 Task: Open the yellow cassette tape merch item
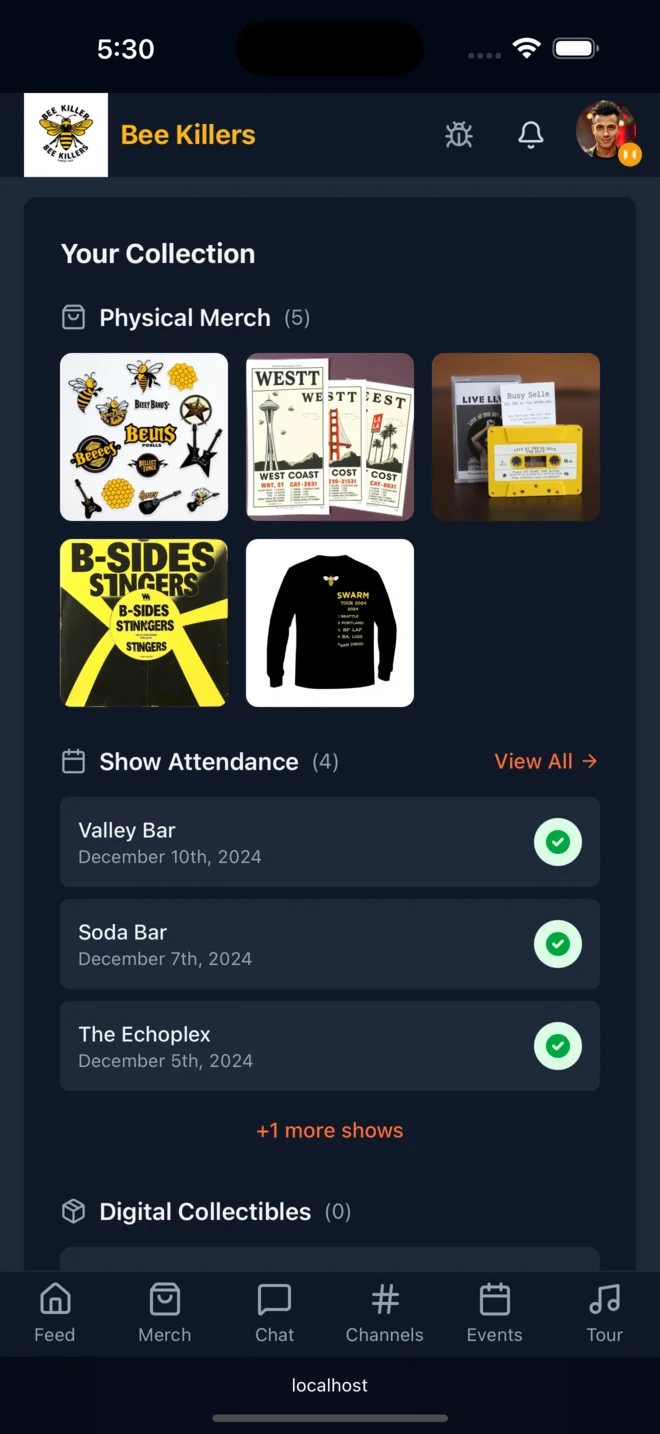point(516,437)
